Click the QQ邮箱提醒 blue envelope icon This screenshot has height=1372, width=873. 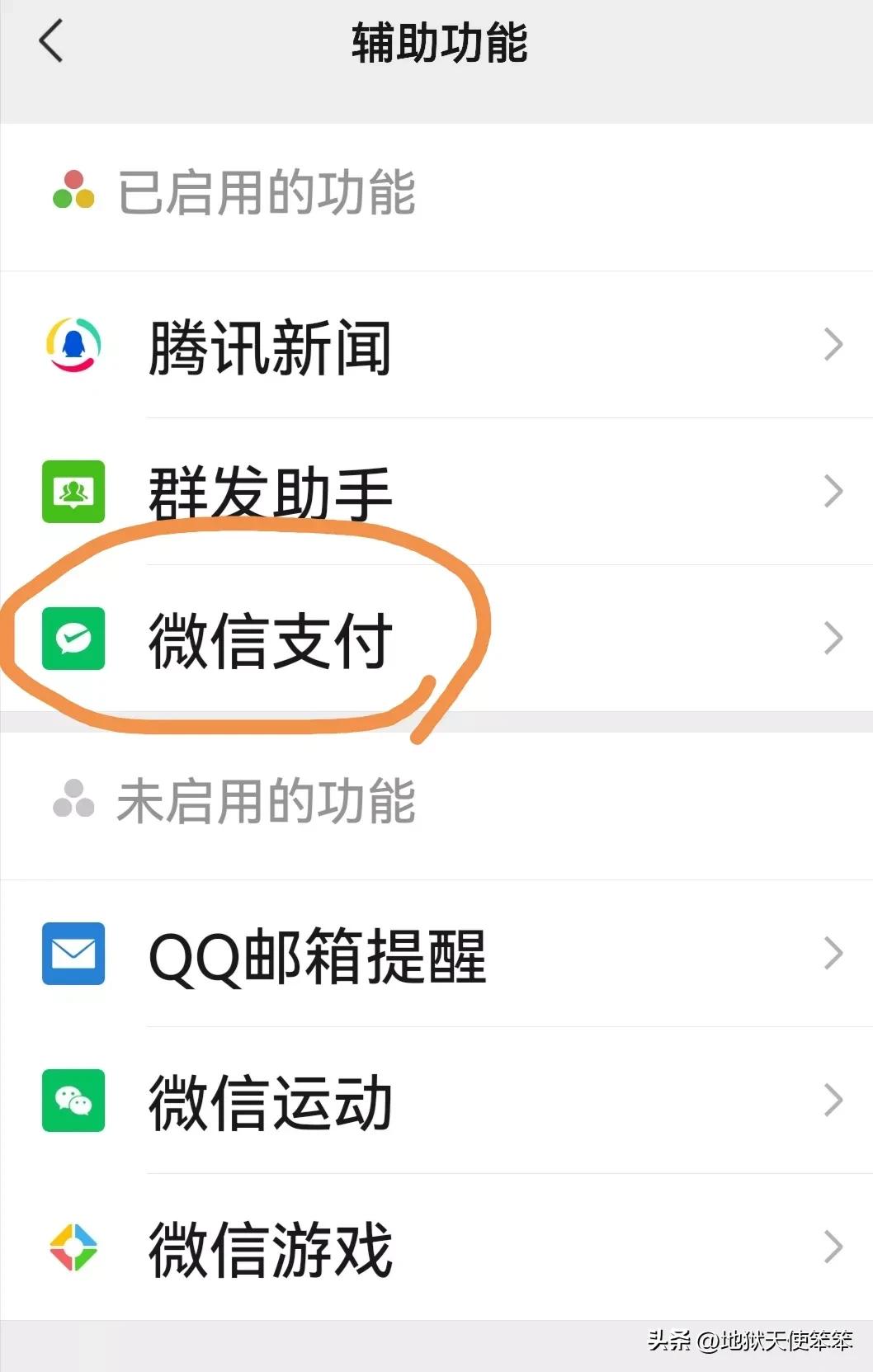[x=73, y=955]
